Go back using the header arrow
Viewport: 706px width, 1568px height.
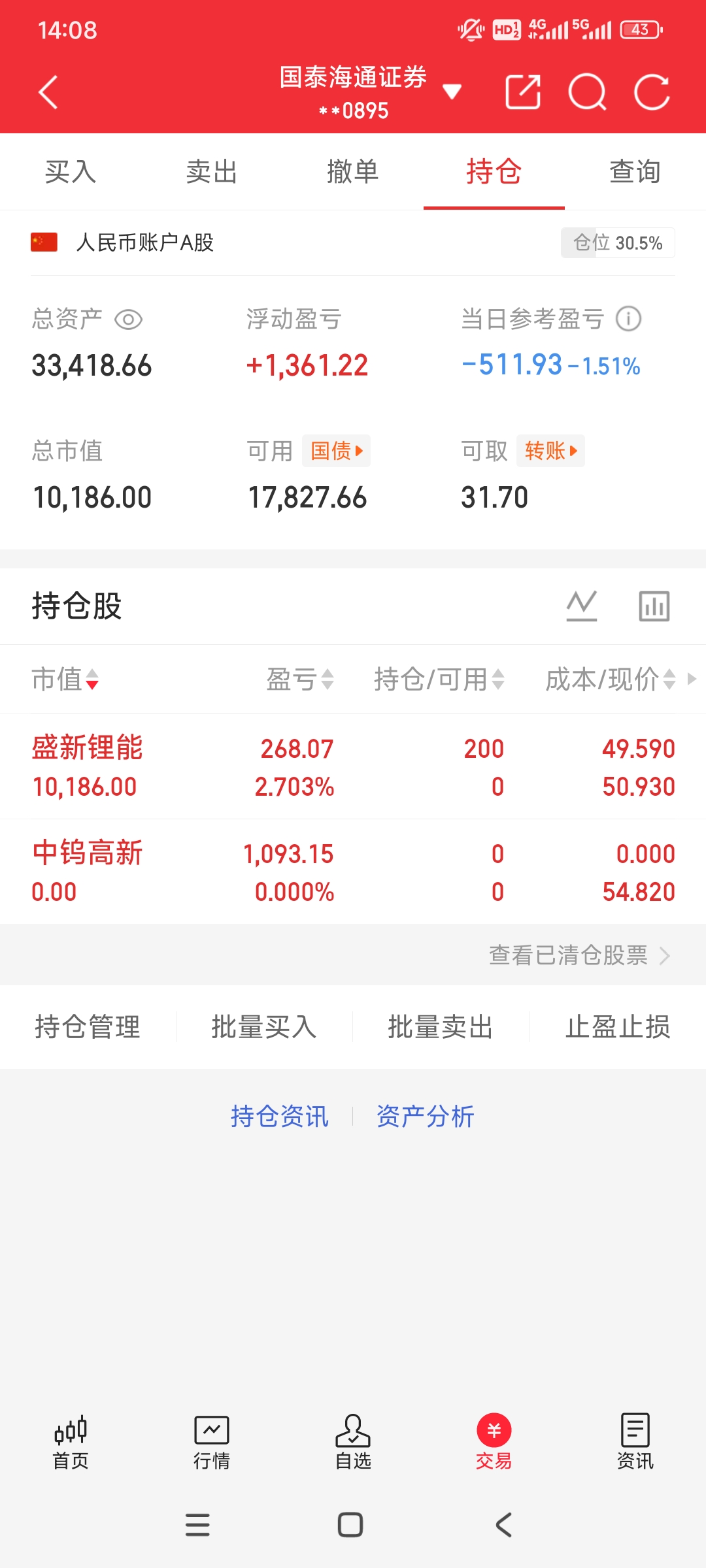48,91
